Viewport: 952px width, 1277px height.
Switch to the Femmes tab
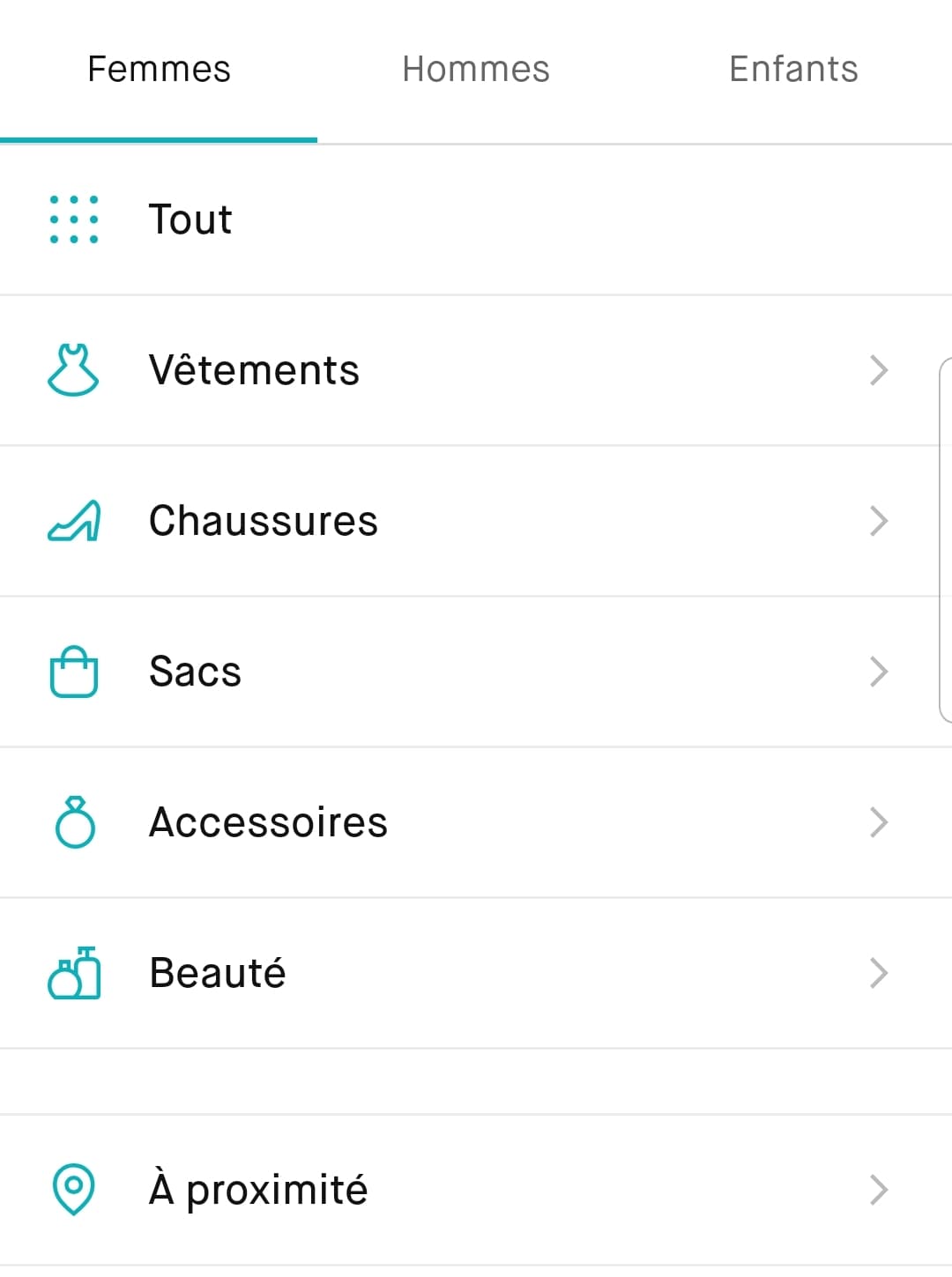coord(159,70)
